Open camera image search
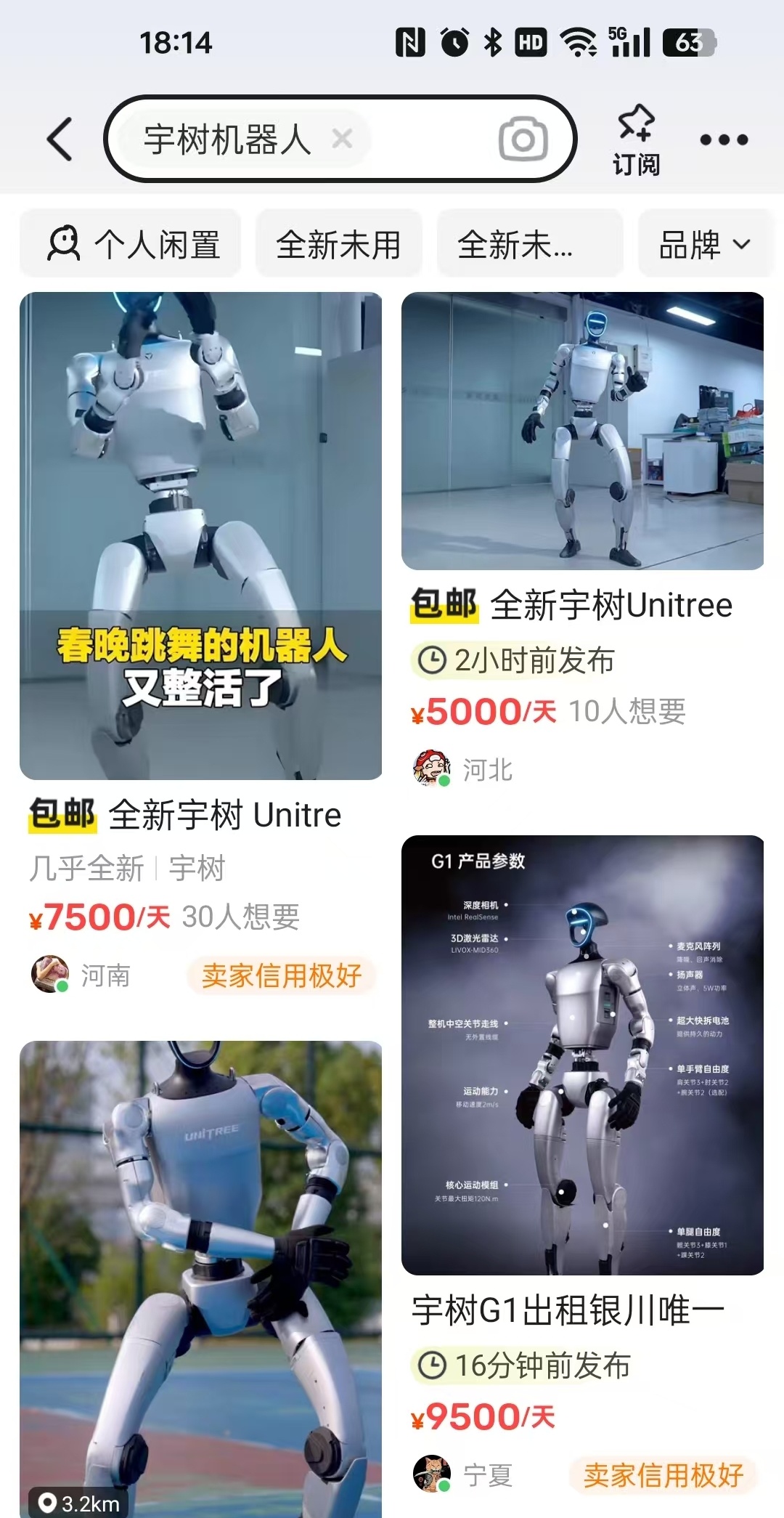The image size is (784, 1518). click(523, 139)
